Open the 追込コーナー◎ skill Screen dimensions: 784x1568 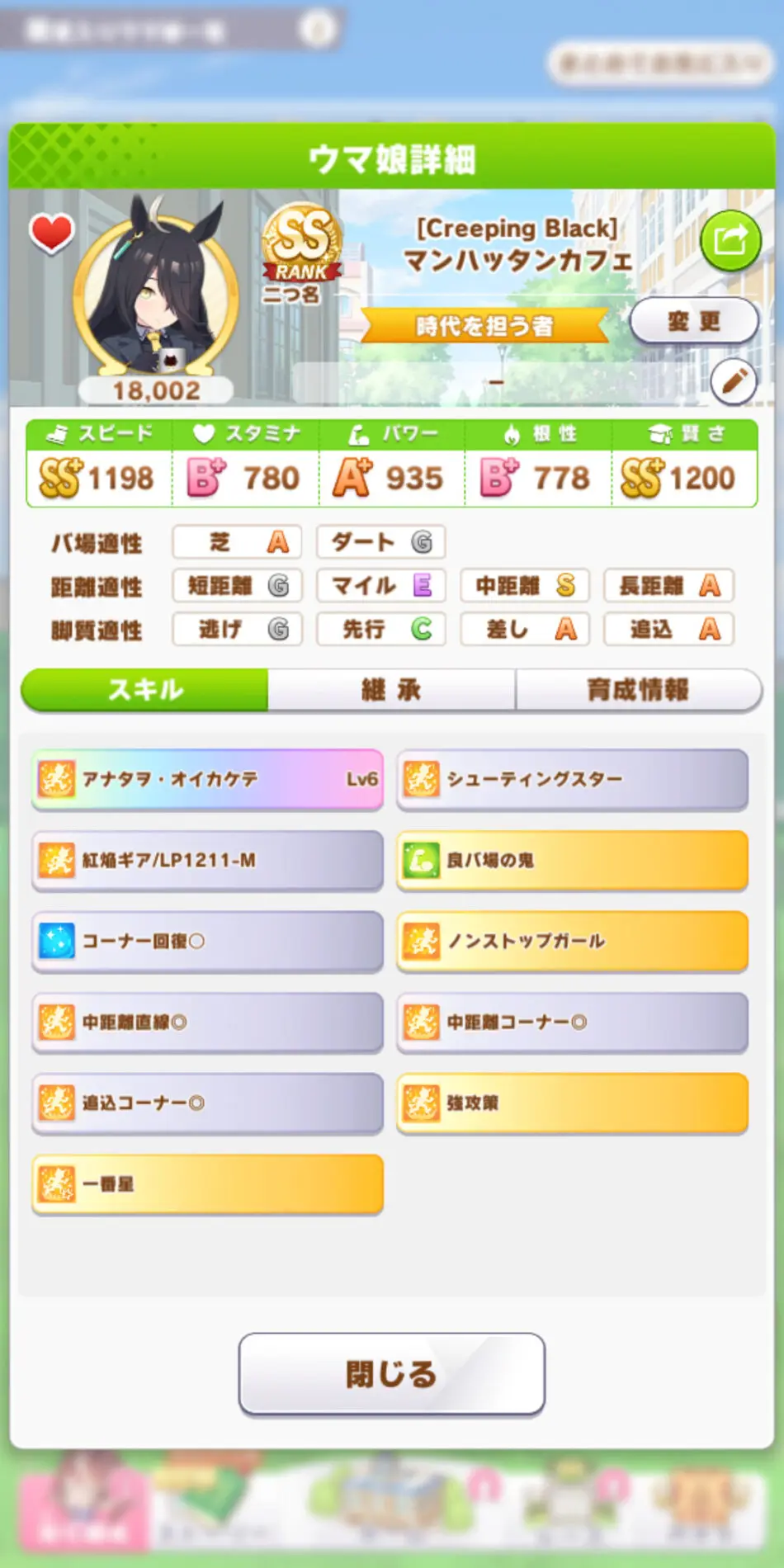click(207, 1103)
